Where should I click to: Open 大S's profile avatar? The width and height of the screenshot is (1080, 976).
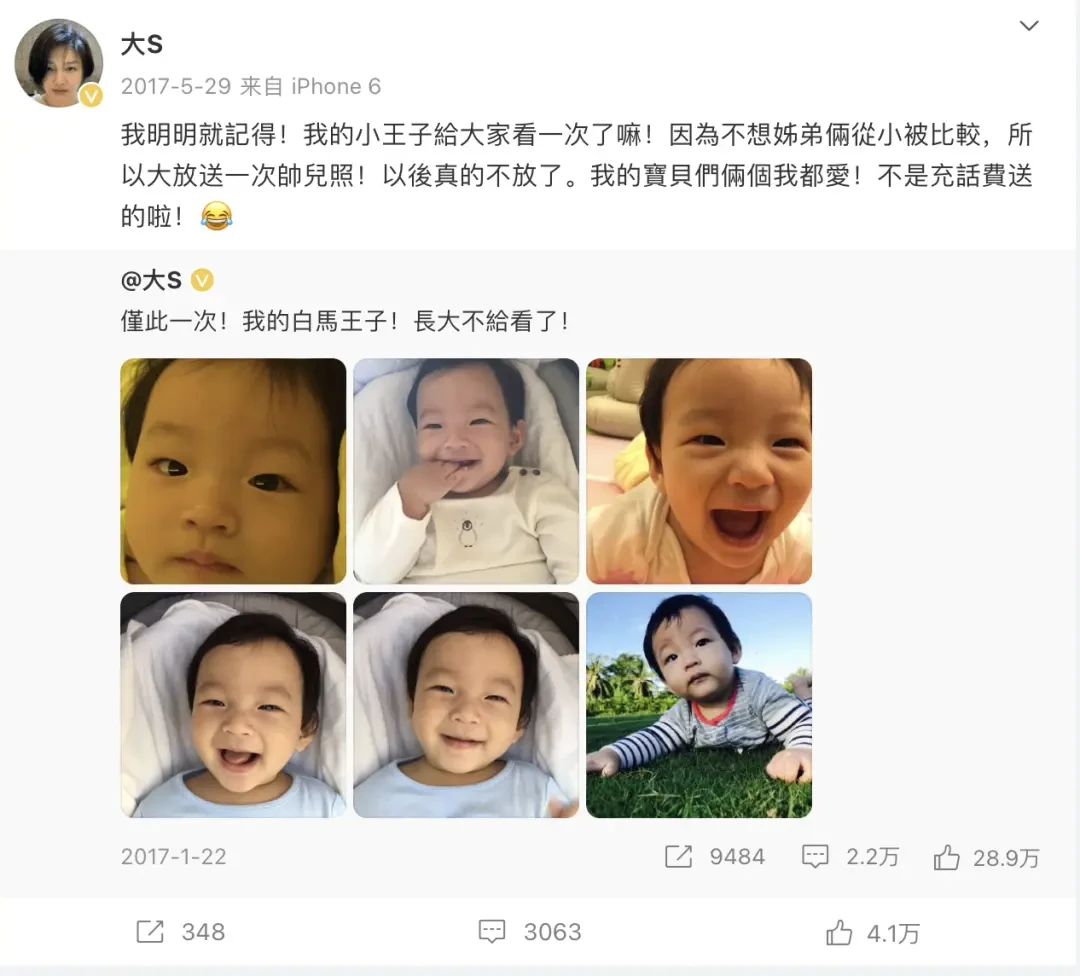[x=58, y=62]
